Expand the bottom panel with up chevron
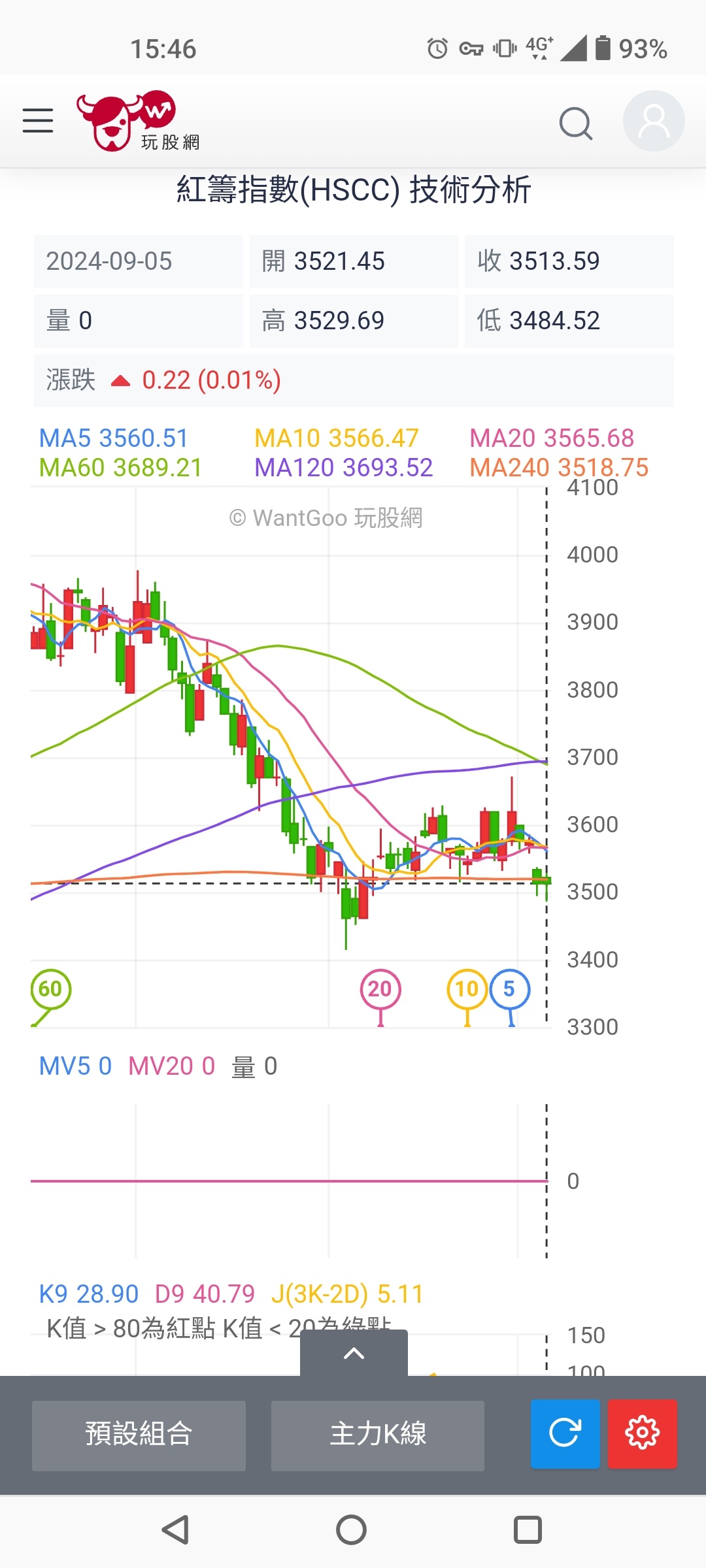Viewport: 706px width, 1568px height. pos(354,1353)
